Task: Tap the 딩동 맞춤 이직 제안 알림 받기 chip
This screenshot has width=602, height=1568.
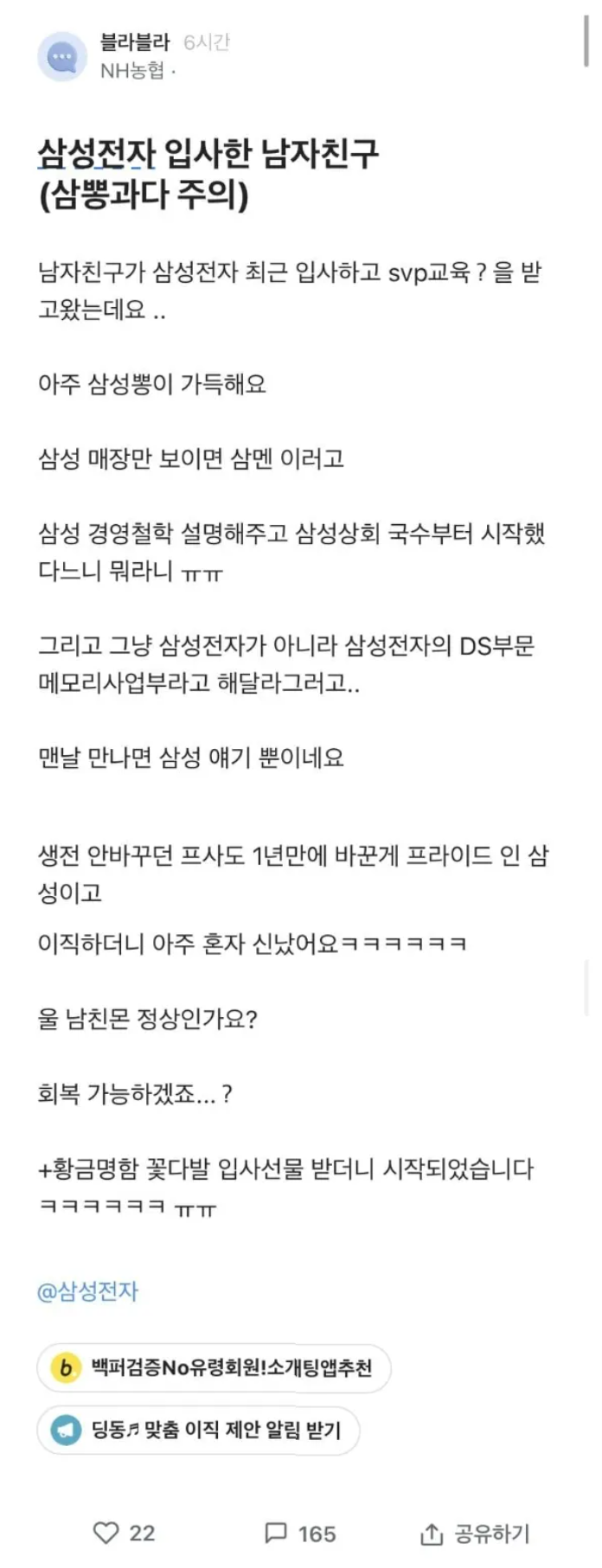Action: [198, 1430]
